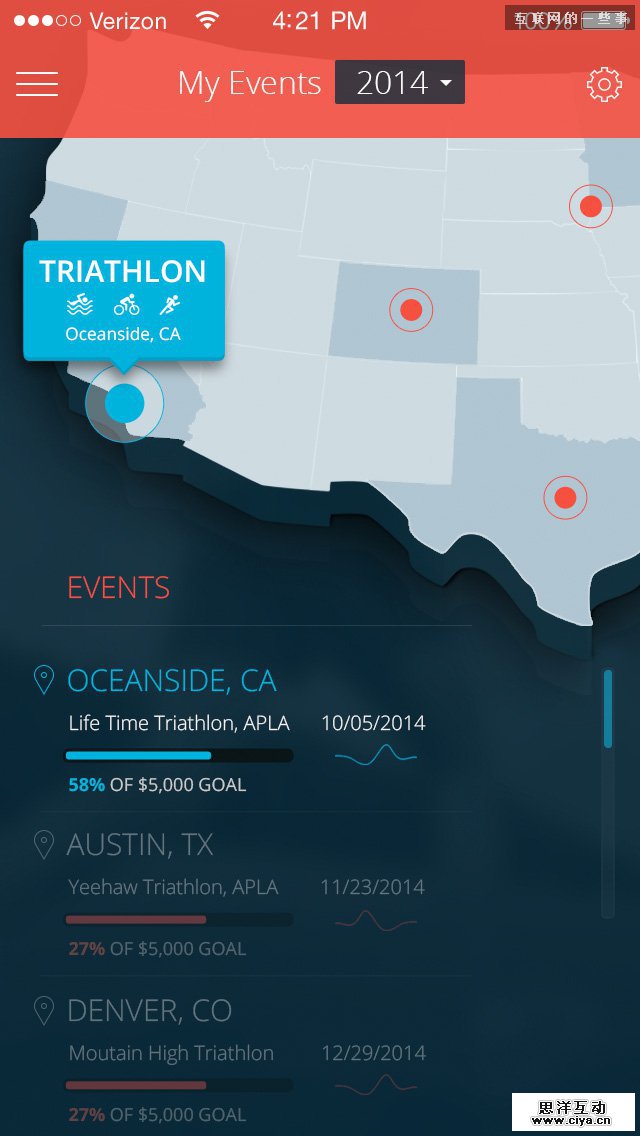
Task: Open the Oceanside, CA event
Action: coord(172,681)
